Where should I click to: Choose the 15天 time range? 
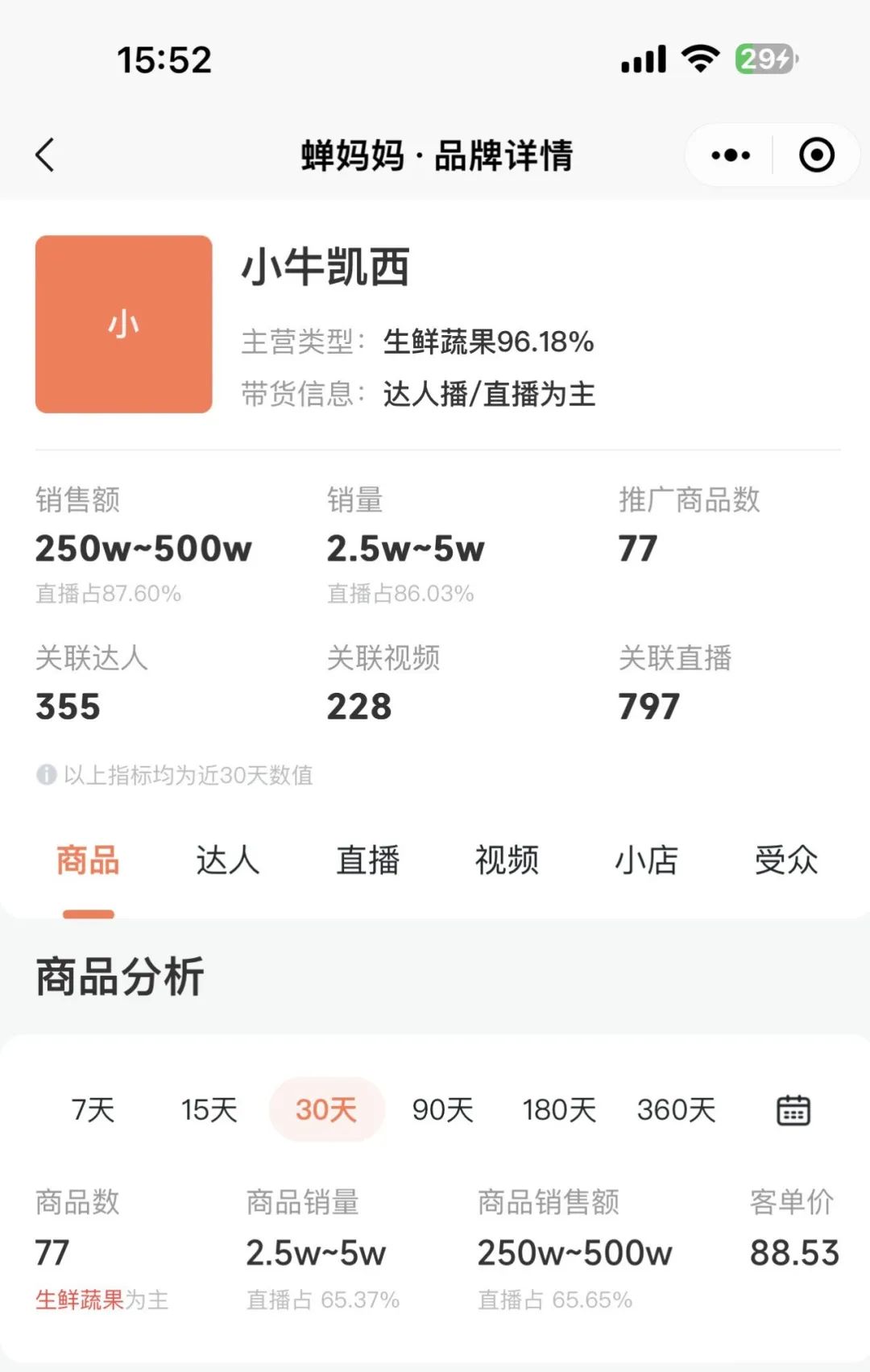pyautogui.click(x=209, y=1109)
